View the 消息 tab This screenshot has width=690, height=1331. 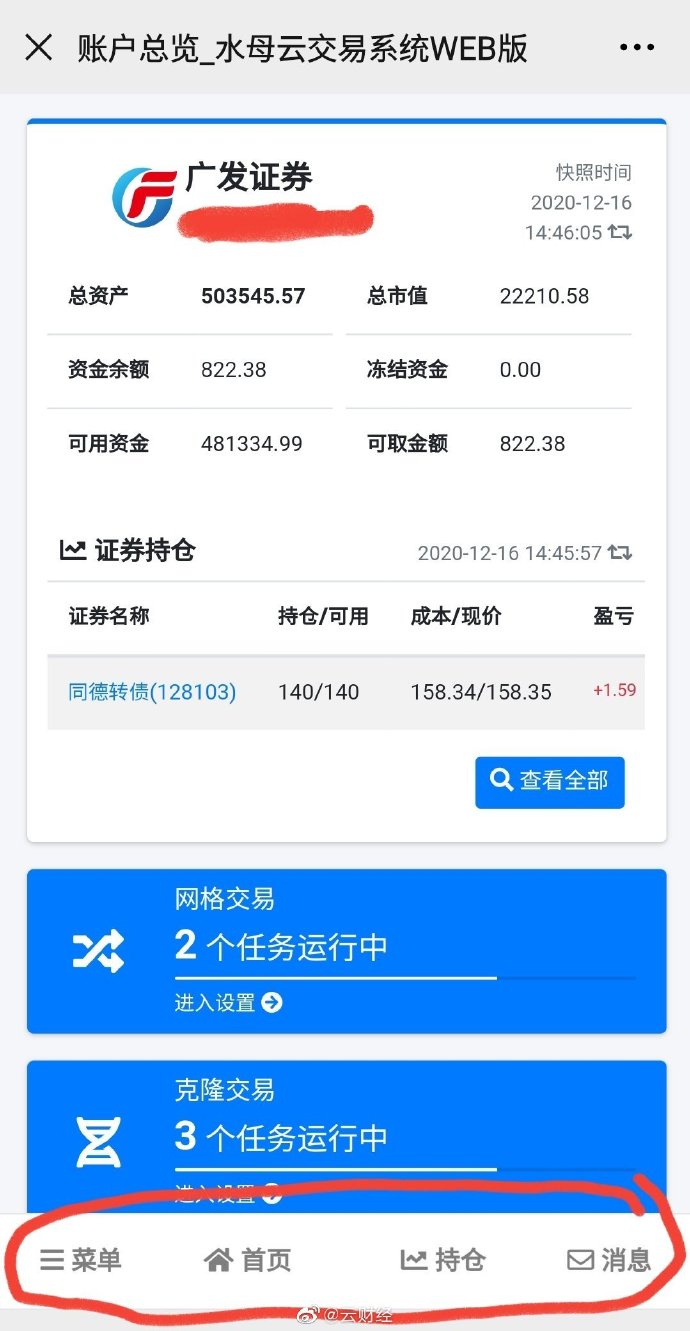(609, 1260)
